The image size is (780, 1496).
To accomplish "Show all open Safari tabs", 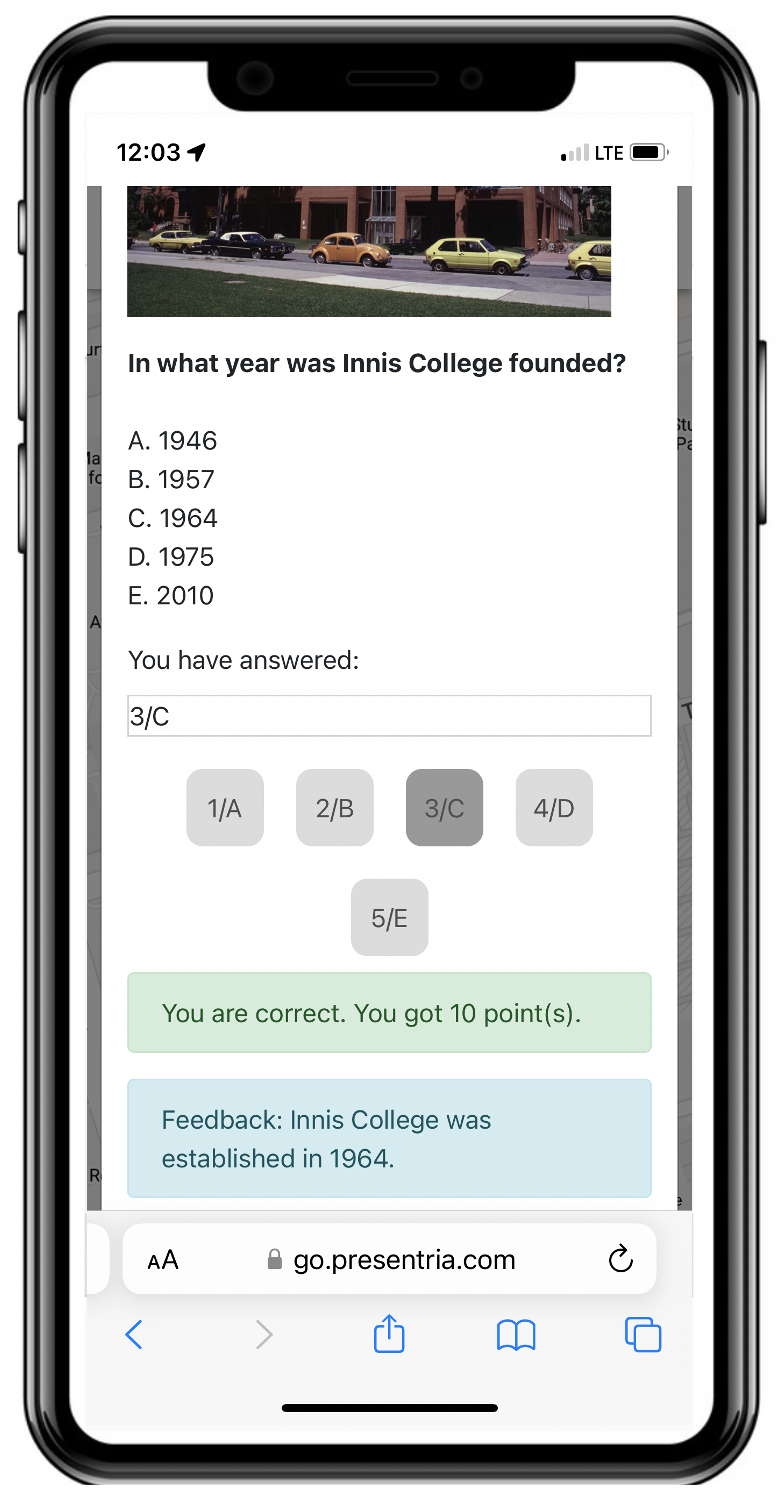I will tap(643, 1335).
